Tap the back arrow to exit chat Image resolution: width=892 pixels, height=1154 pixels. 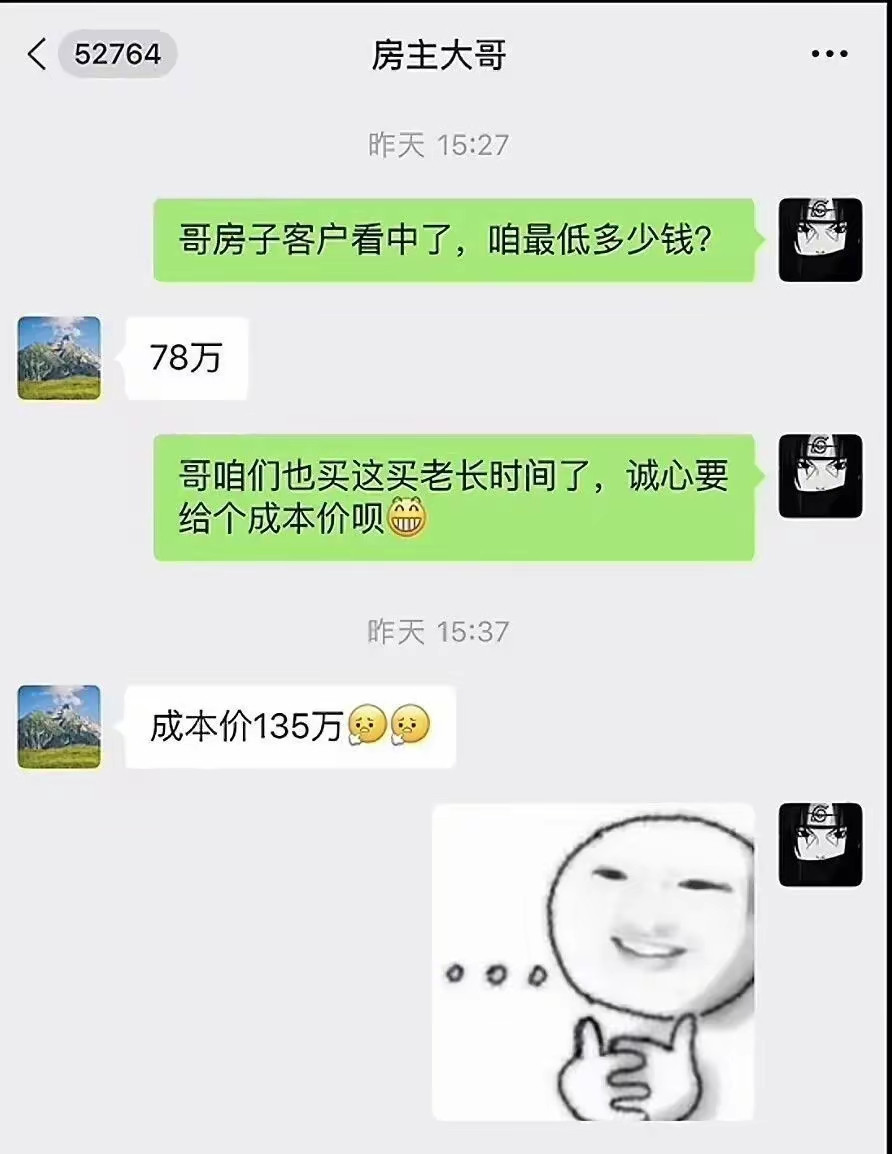[36, 55]
